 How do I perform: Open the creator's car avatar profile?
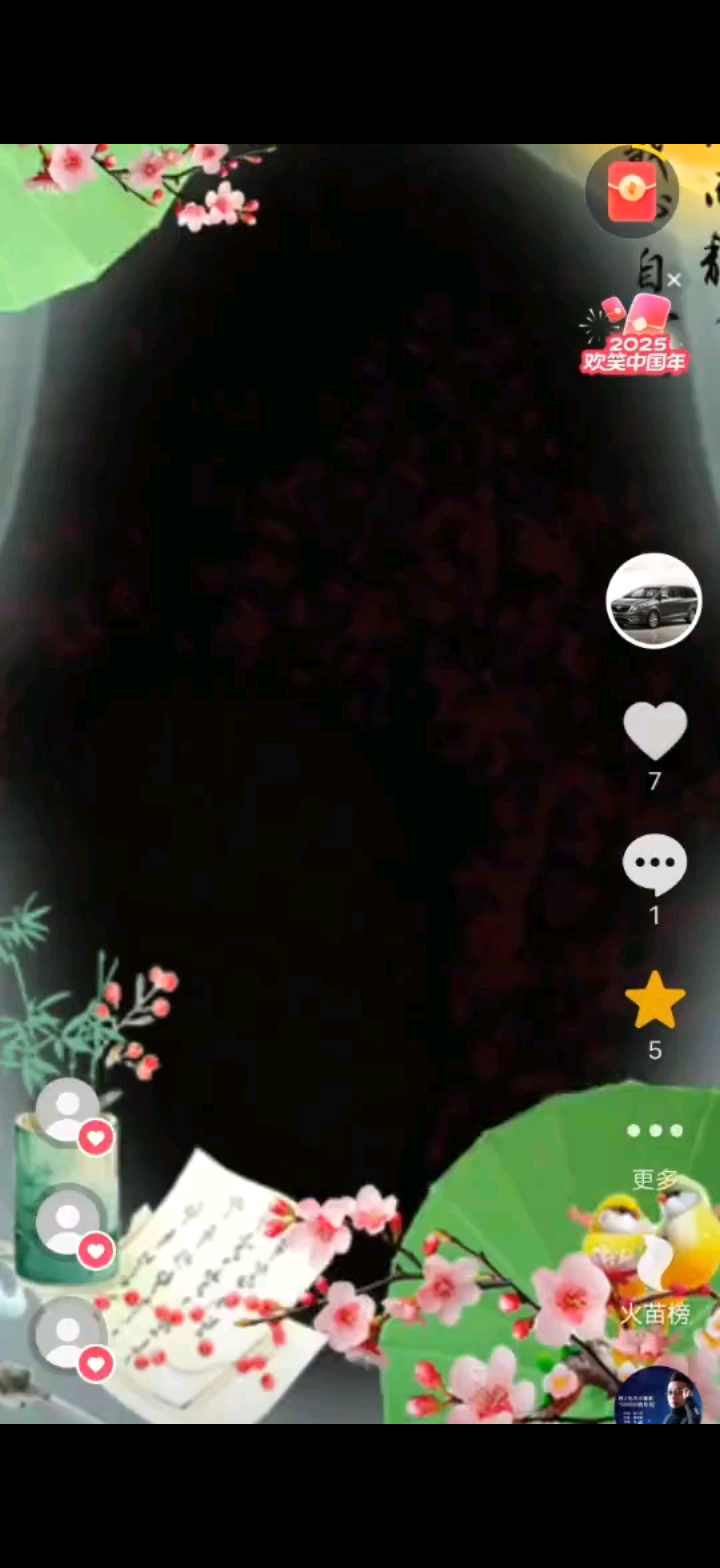pyautogui.click(x=654, y=601)
